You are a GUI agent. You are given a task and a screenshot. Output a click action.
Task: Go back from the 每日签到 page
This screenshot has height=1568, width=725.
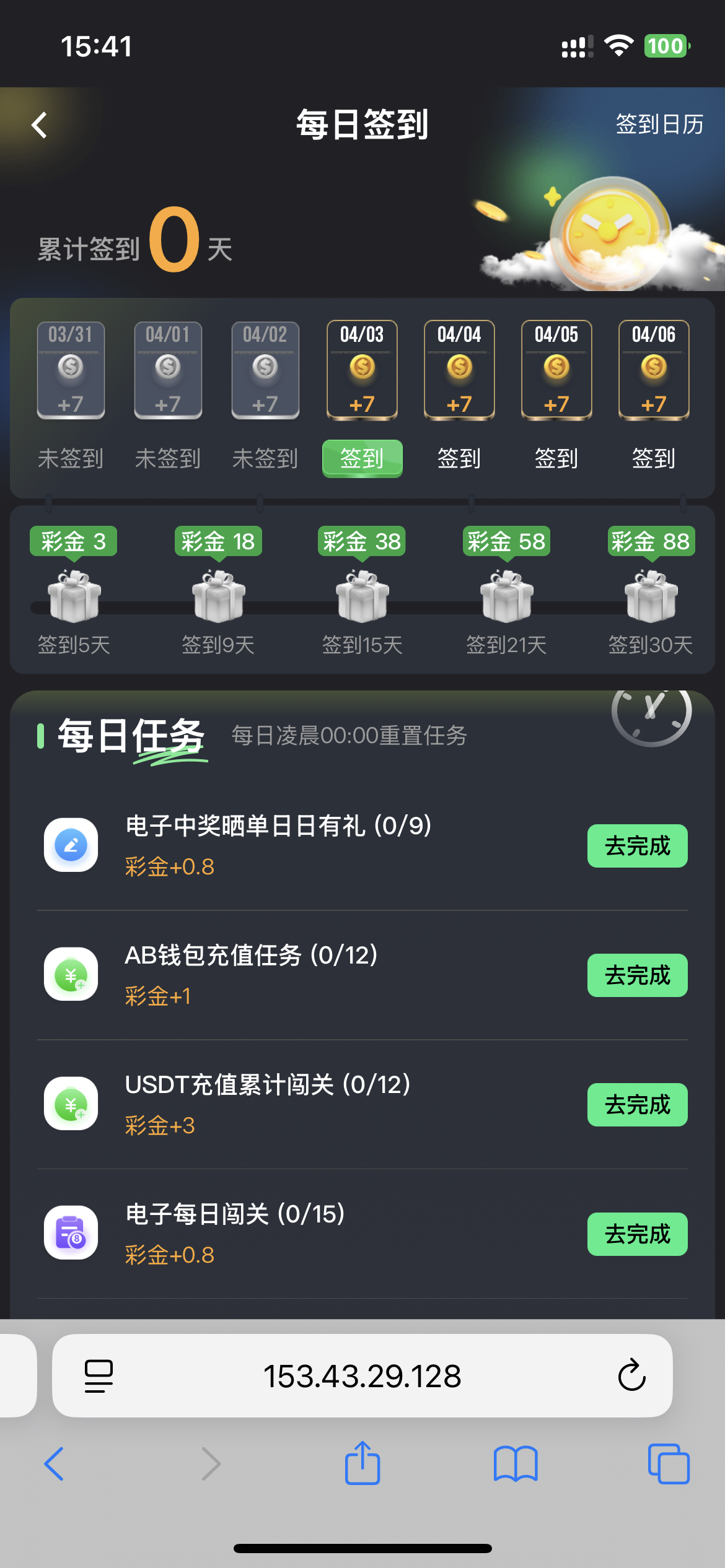pyautogui.click(x=40, y=125)
